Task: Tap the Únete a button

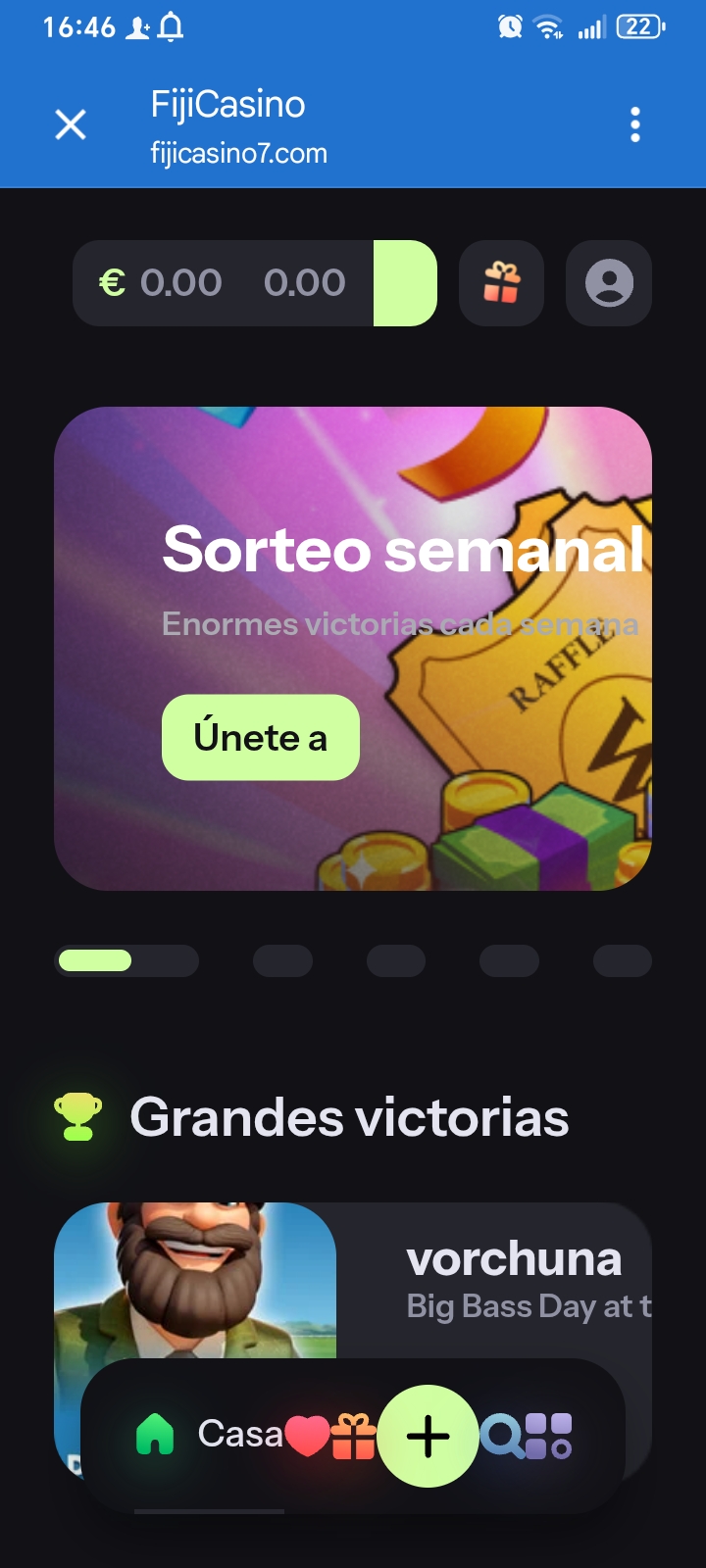Action: pos(261,738)
